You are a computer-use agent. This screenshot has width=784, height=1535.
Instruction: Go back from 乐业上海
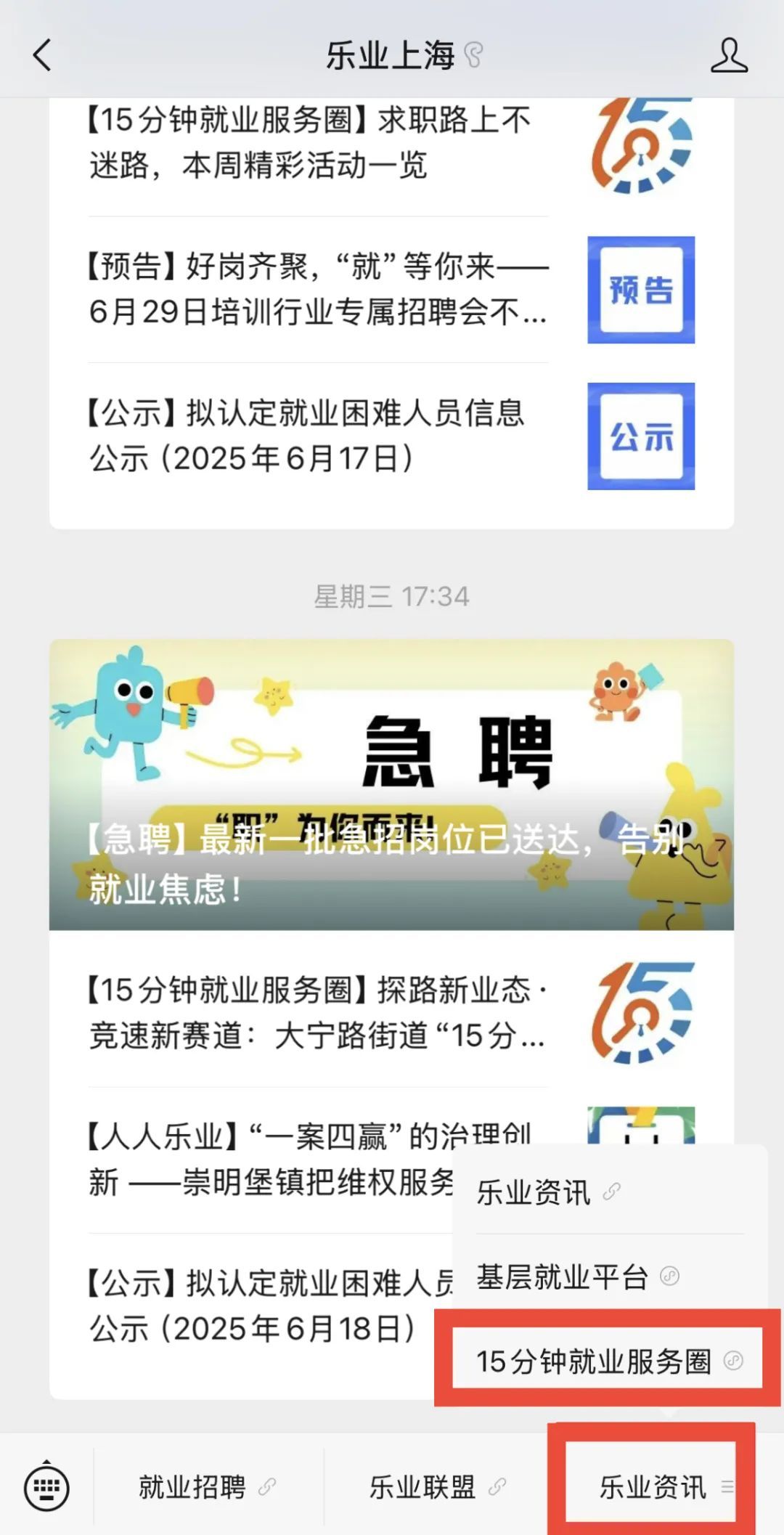coord(43,55)
